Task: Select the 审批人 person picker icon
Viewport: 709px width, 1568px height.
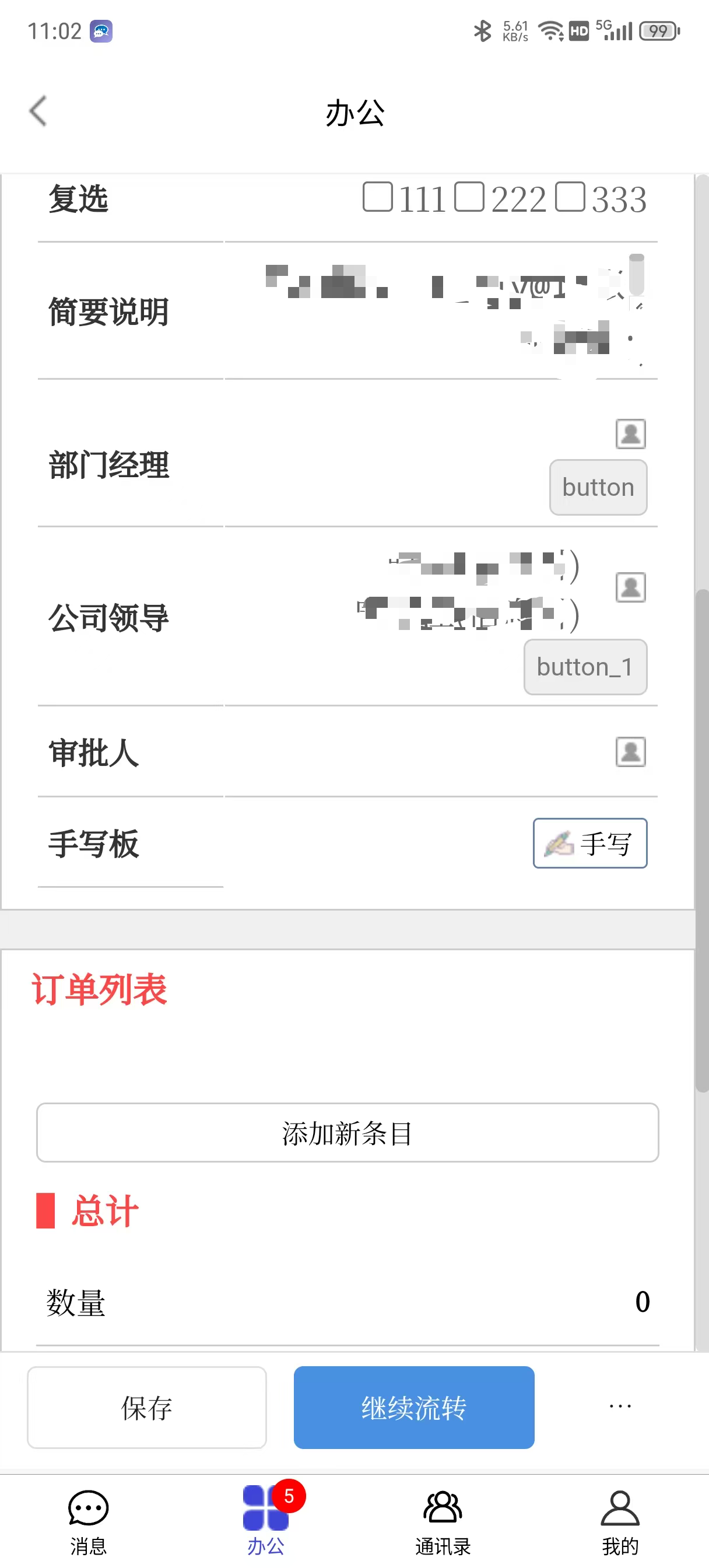Action: 629,753
